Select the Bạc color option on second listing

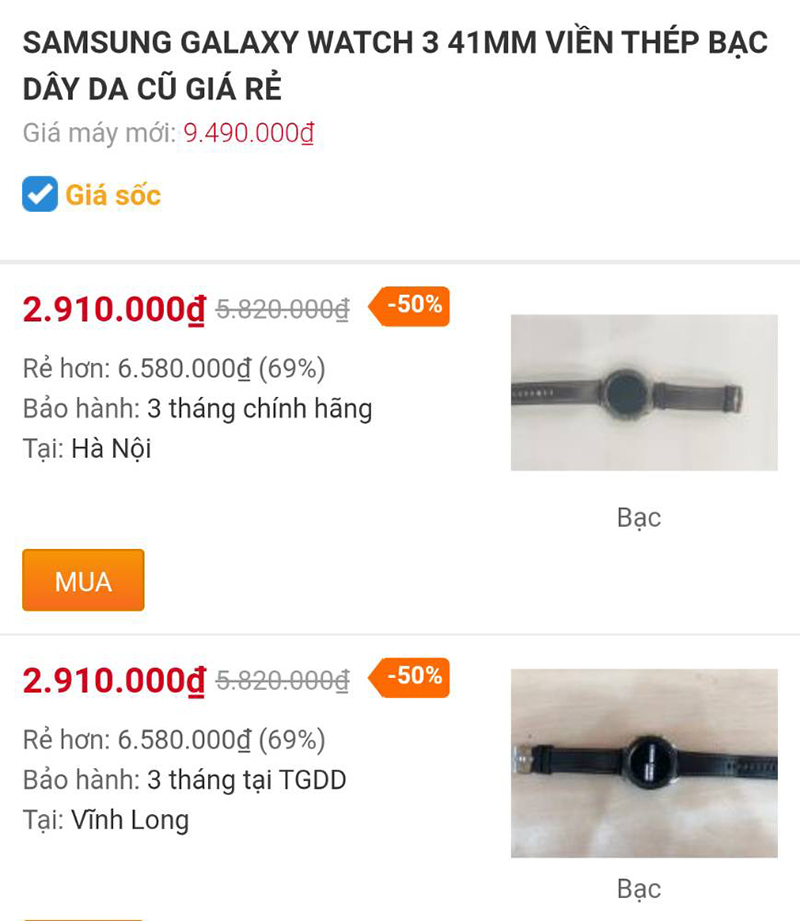pos(638,888)
